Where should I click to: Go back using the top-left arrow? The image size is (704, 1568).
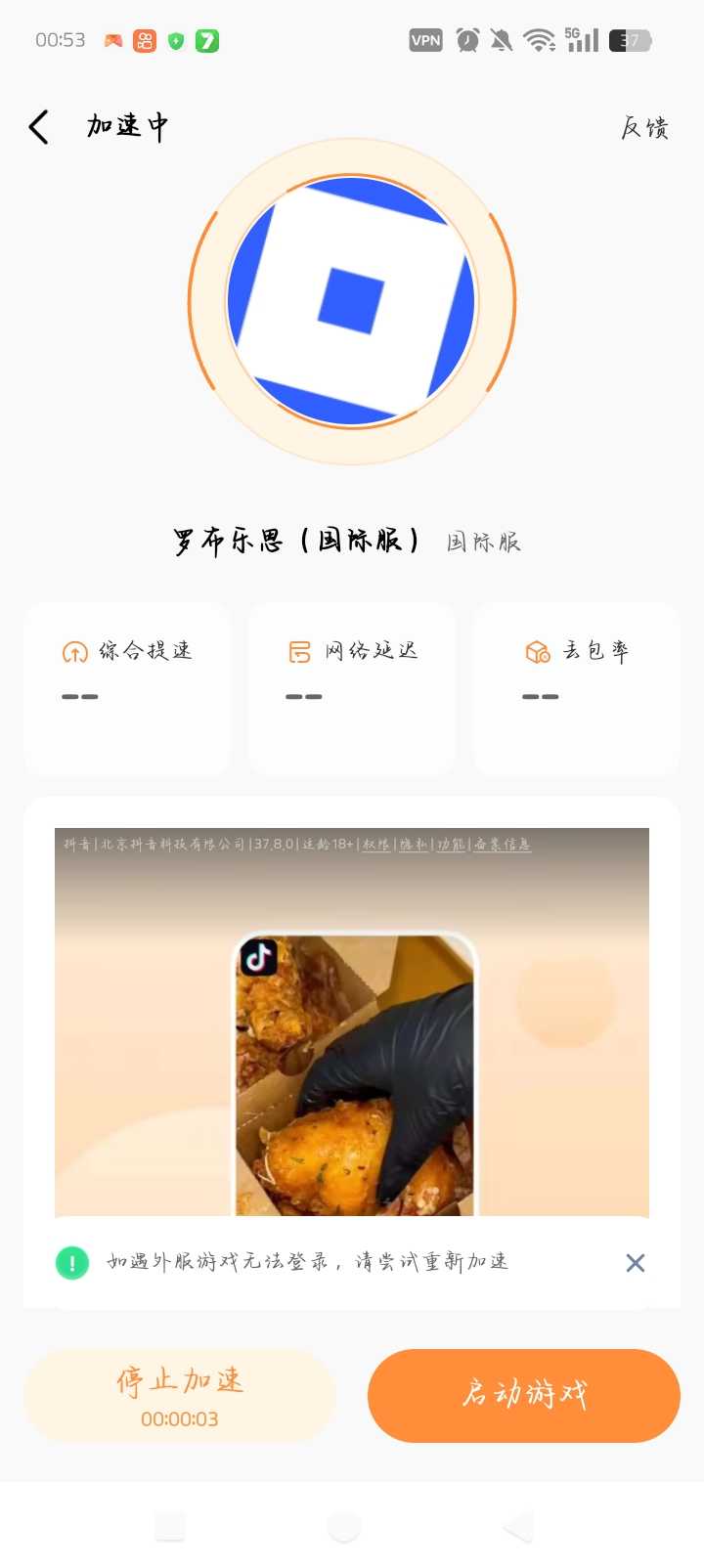[39, 127]
